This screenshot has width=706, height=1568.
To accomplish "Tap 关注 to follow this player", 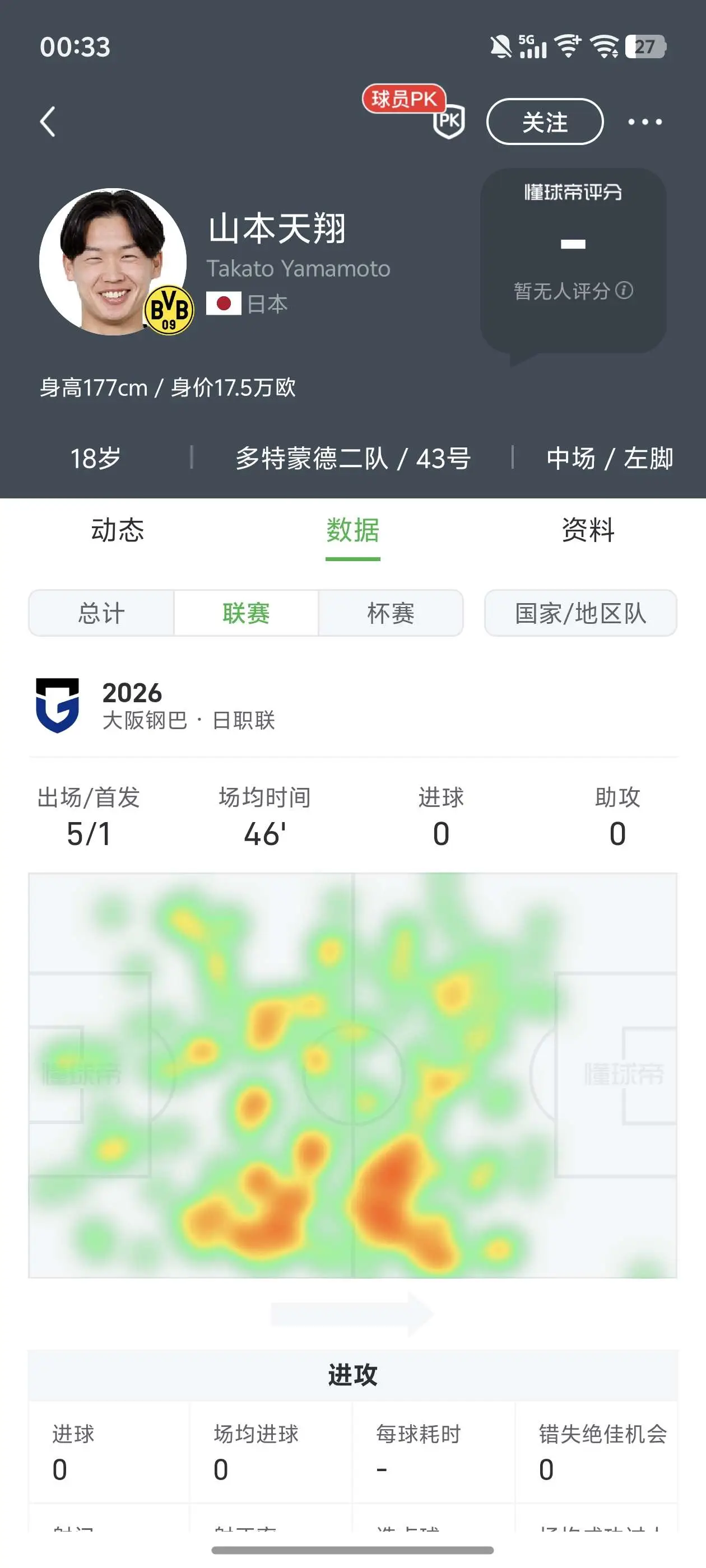I will click(x=545, y=122).
